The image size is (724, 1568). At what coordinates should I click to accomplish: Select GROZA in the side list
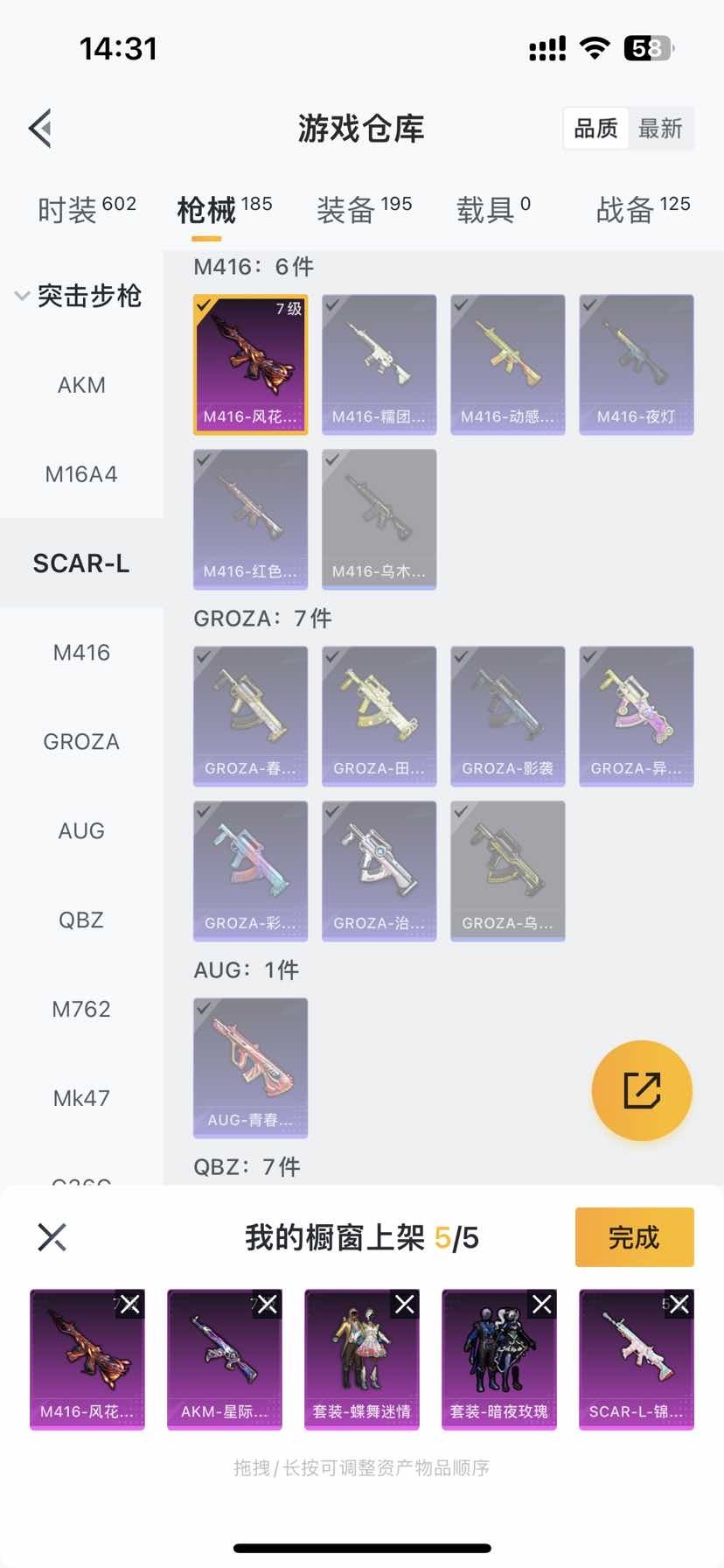point(81,742)
